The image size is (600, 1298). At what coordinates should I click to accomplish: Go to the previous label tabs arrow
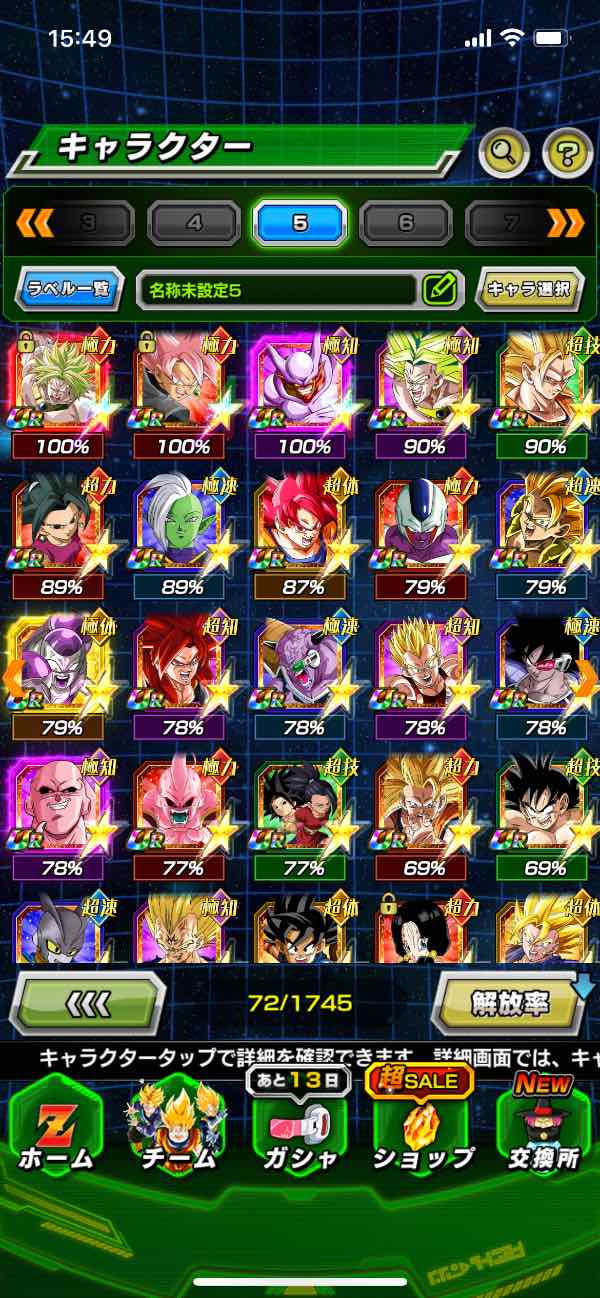point(34,223)
